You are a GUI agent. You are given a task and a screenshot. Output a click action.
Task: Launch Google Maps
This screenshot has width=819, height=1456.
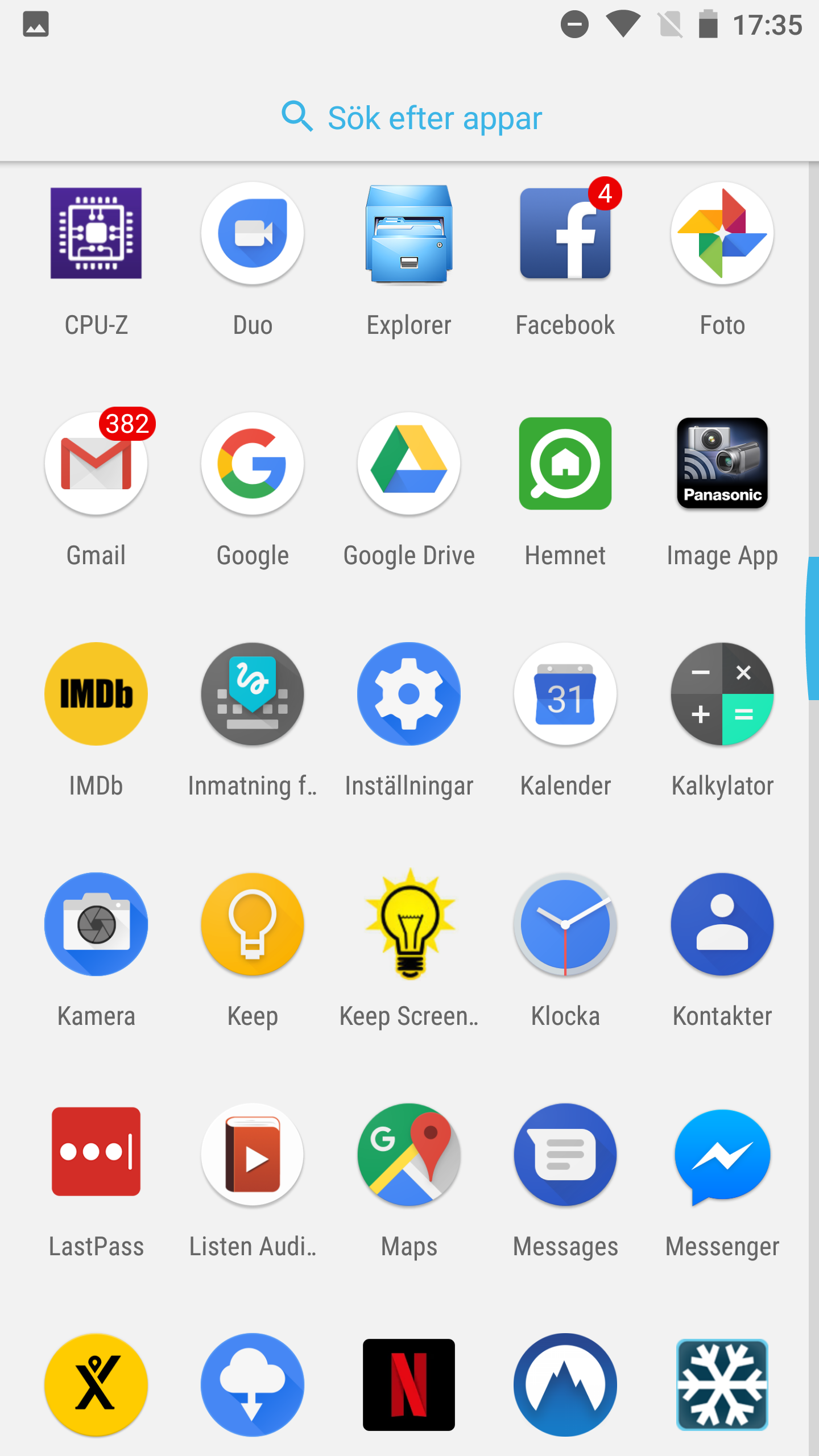click(x=409, y=1155)
